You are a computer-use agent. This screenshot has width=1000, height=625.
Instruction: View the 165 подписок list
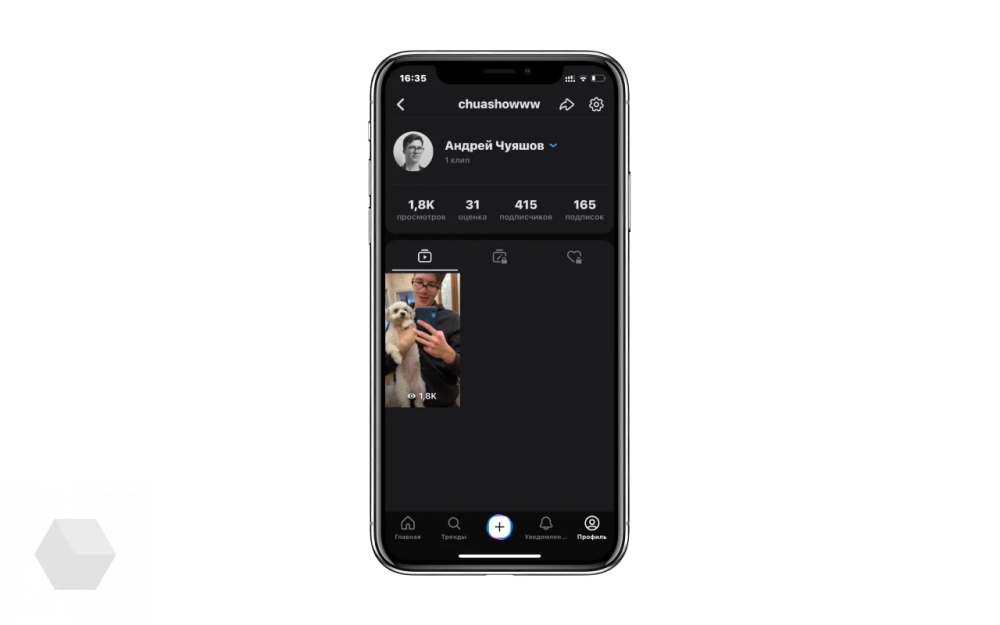click(584, 209)
